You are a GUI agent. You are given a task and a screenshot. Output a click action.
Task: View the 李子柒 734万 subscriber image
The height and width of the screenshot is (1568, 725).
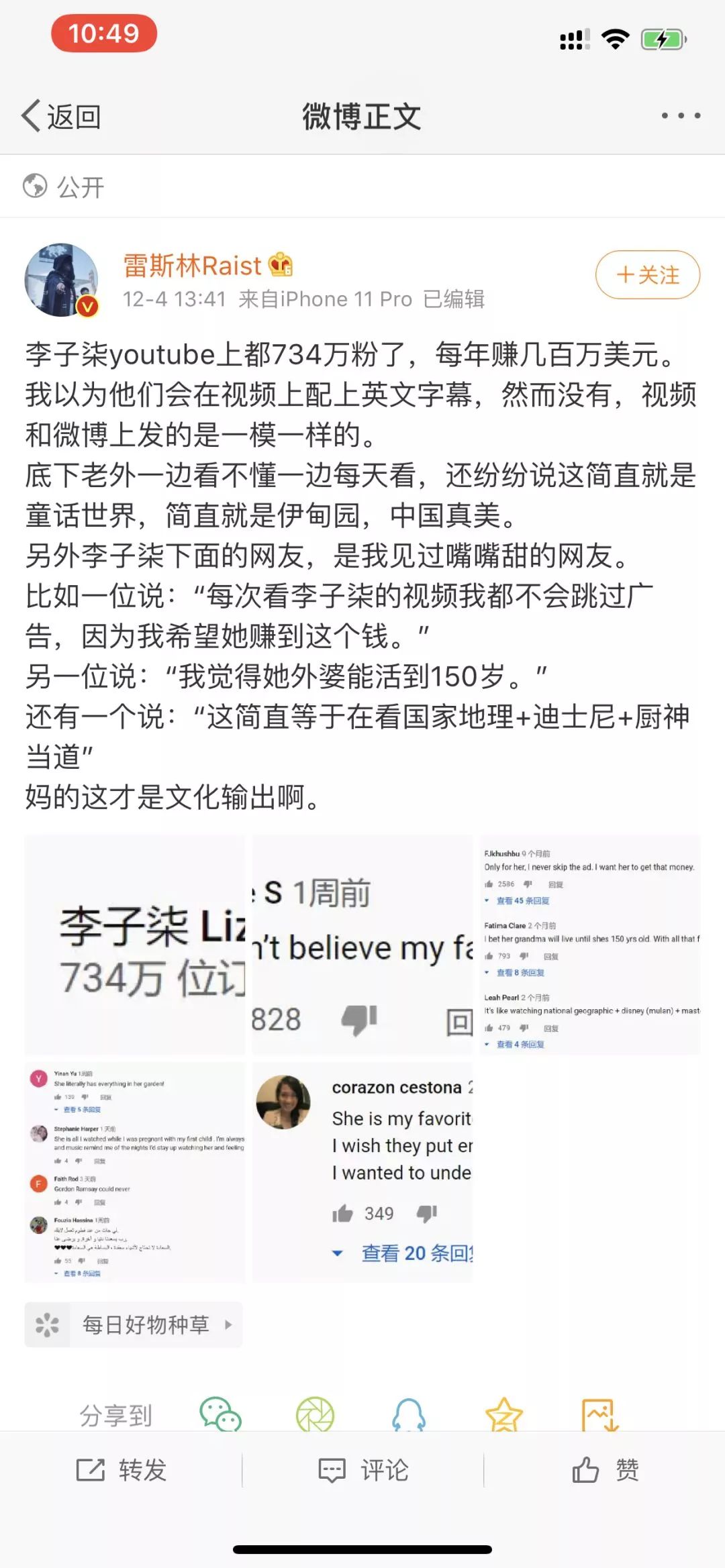pyautogui.click(x=135, y=945)
